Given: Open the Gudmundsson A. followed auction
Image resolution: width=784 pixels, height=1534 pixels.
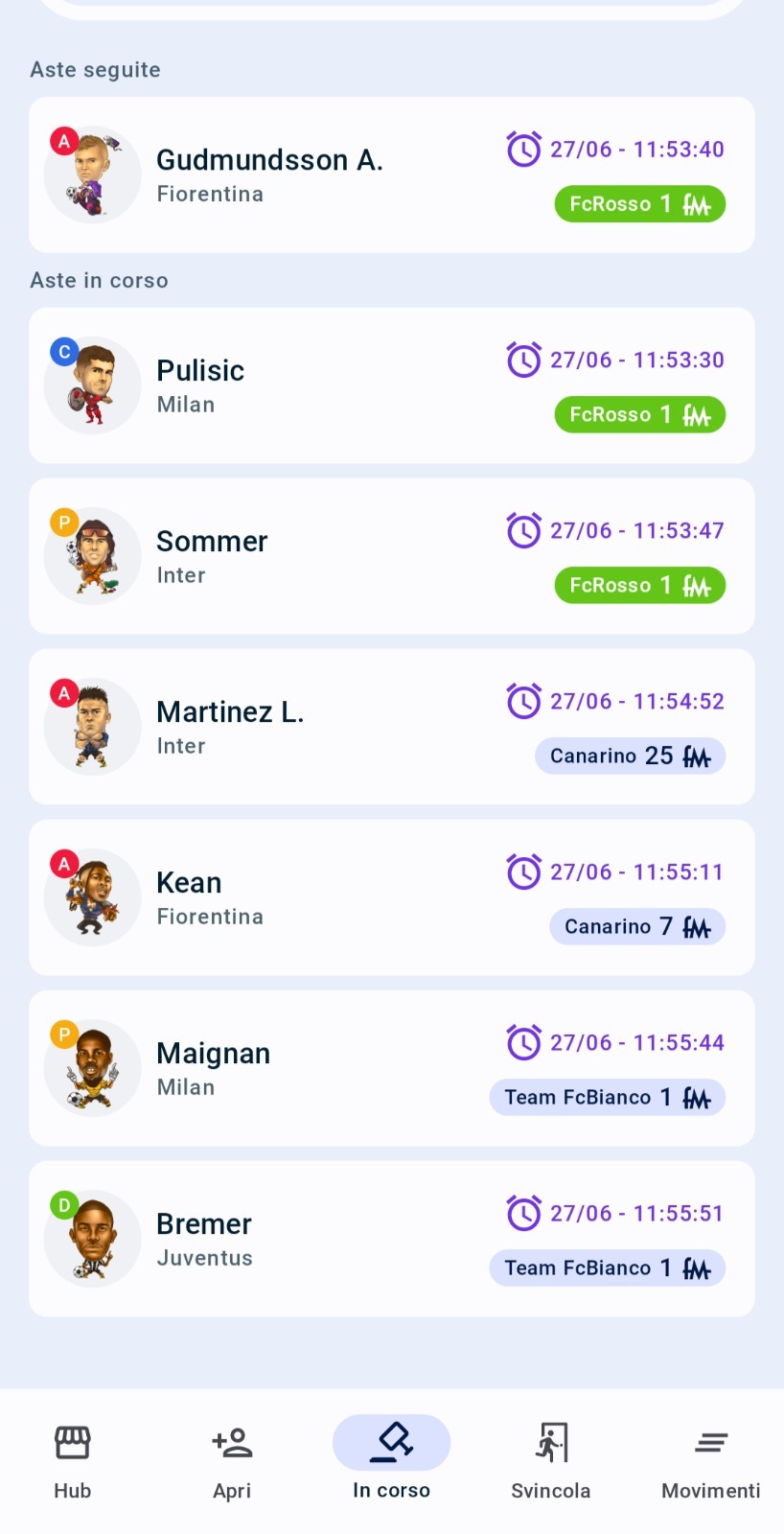Looking at the screenshot, I should (391, 174).
